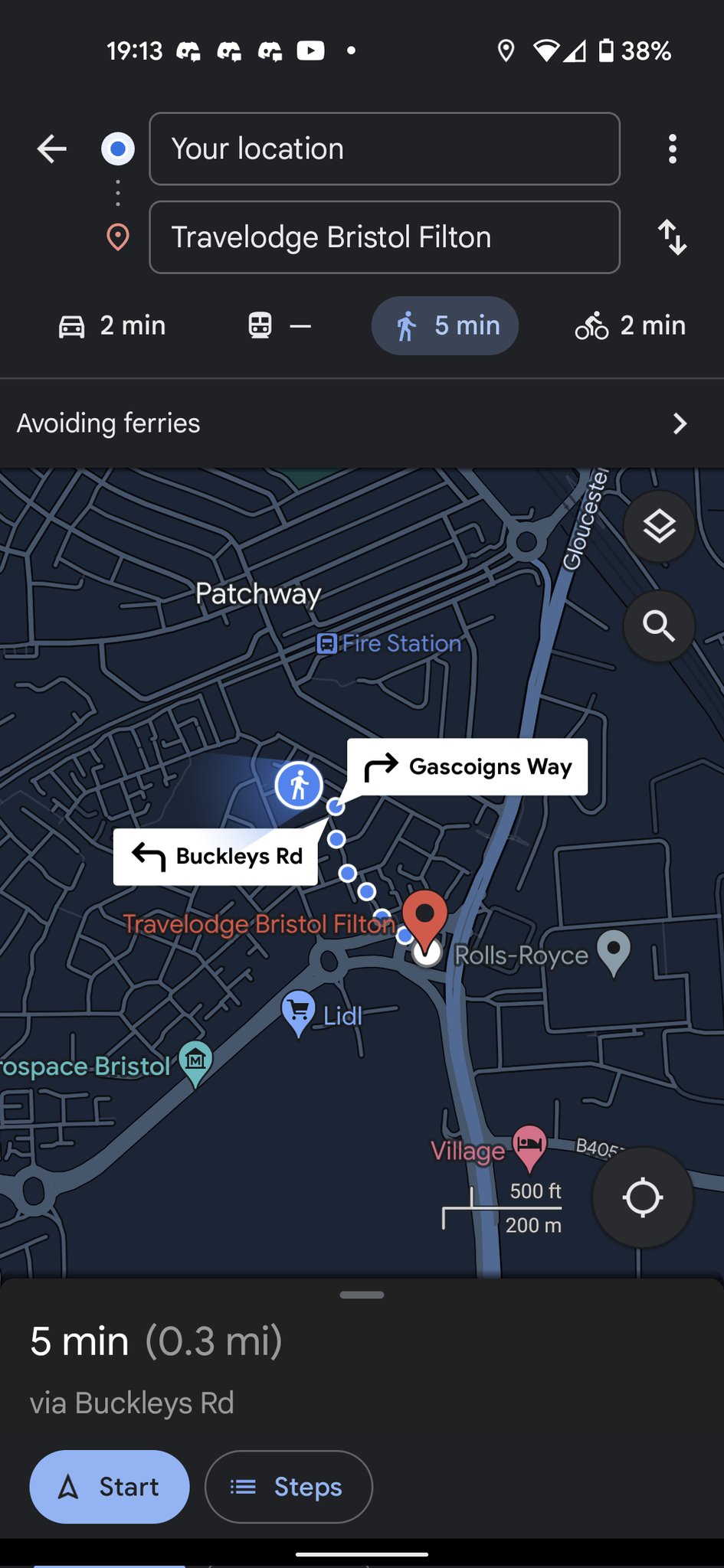Go back using the arrow icon
The image size is (724, 1568).
pyautogui.click(x=52, y=149)
